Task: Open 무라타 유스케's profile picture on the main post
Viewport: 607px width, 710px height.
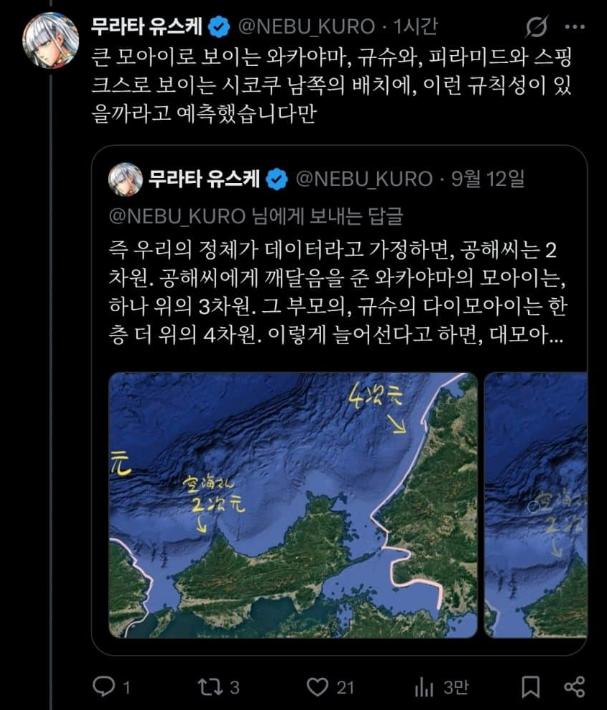Action: click(51, 40)
